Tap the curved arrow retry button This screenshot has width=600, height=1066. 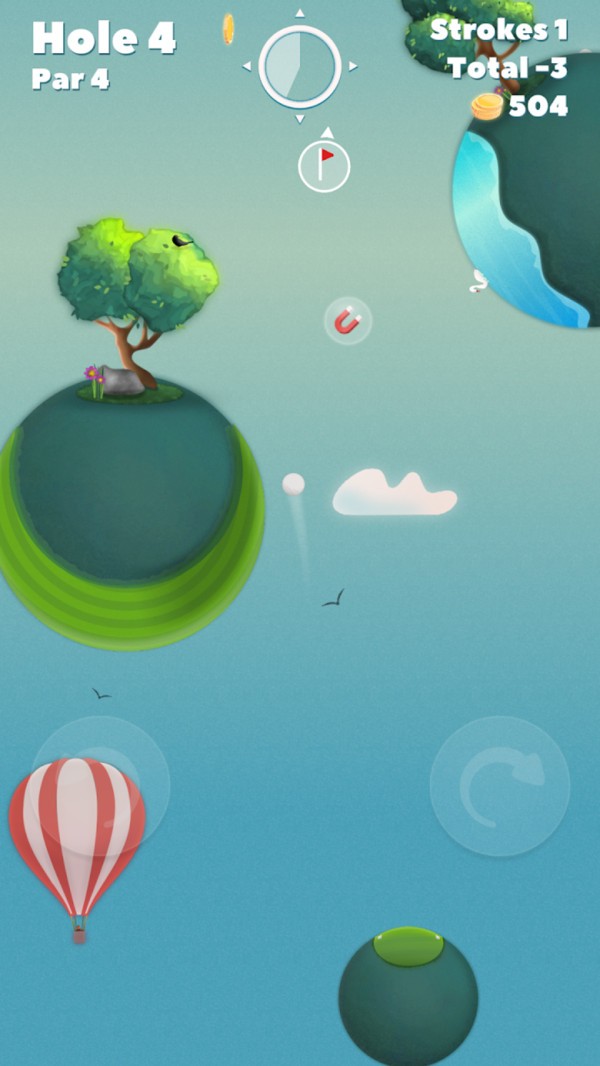click(500, 786)
